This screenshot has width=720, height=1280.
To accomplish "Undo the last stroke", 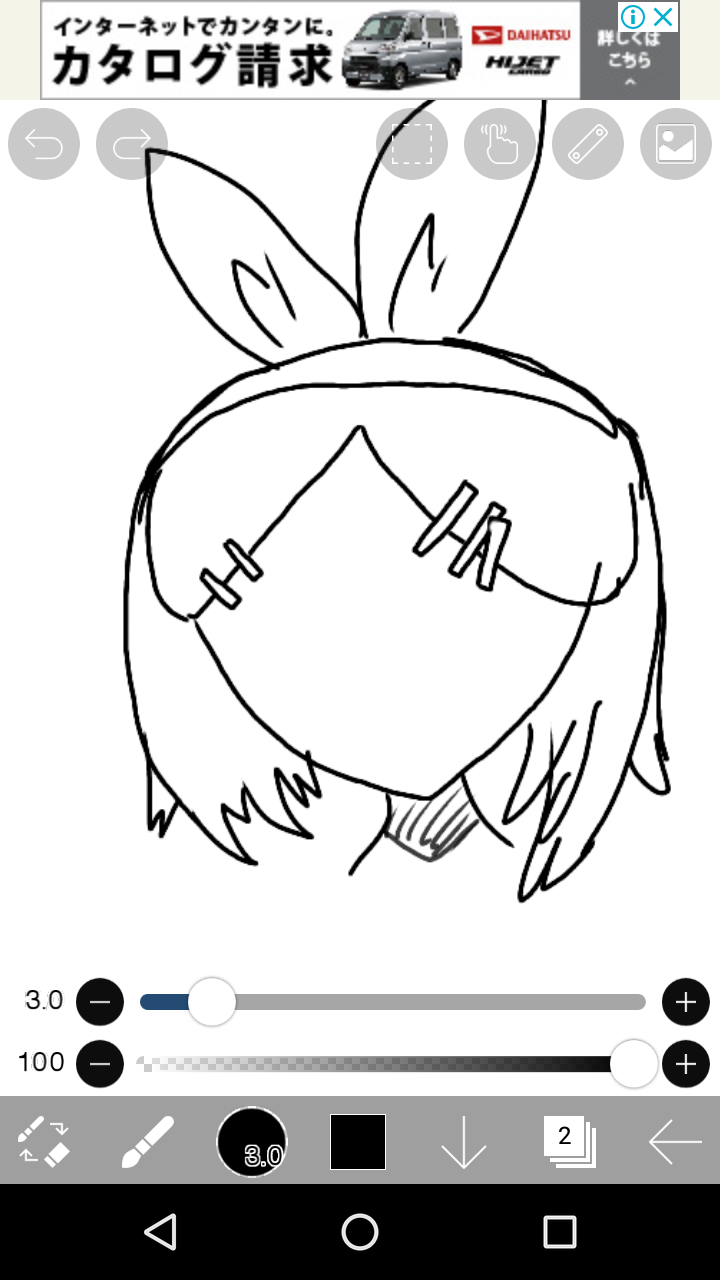I will click(44, 144).
